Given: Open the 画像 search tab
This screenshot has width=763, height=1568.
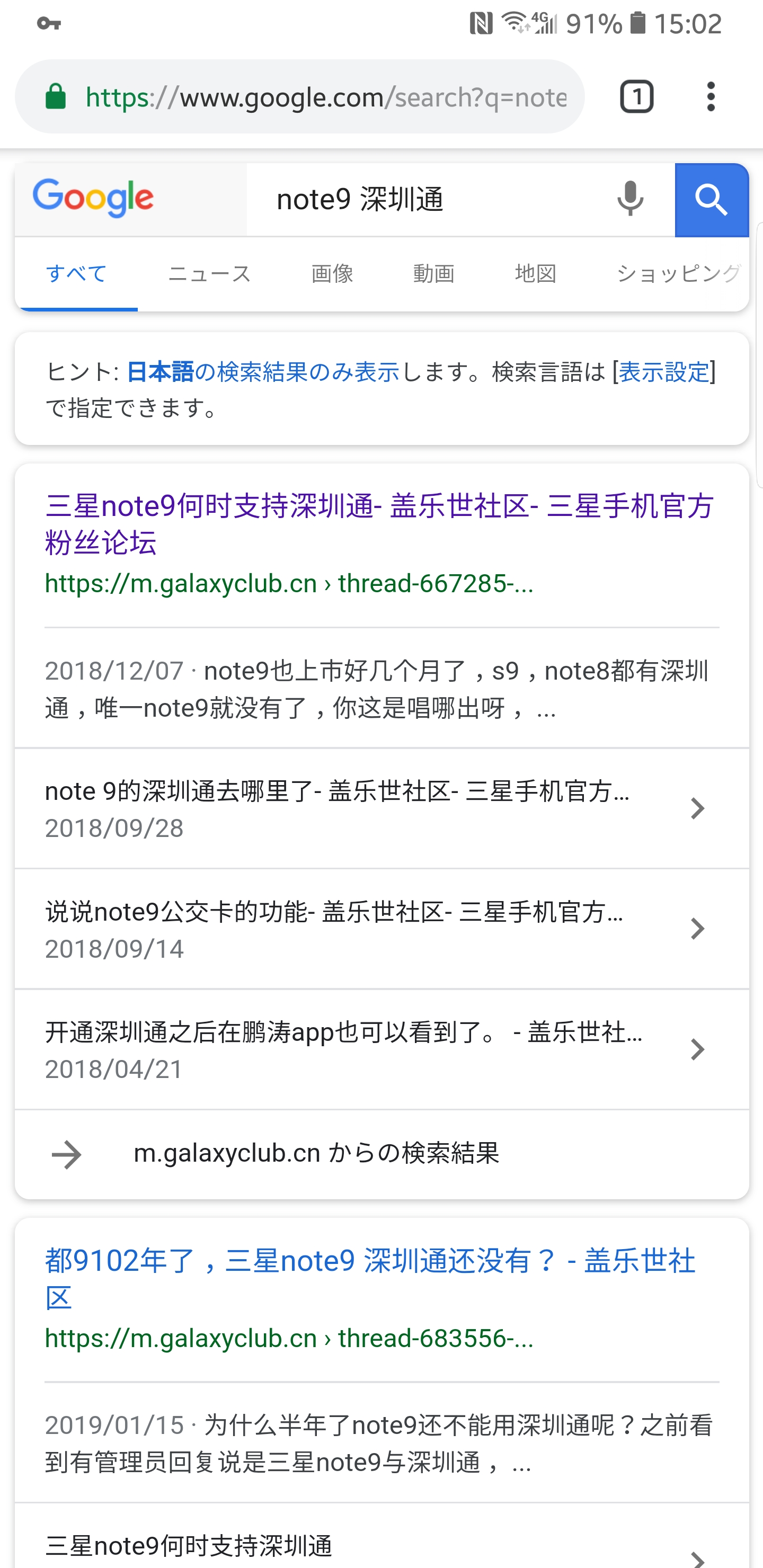Looking at the screenshot, I should (332, 273).
